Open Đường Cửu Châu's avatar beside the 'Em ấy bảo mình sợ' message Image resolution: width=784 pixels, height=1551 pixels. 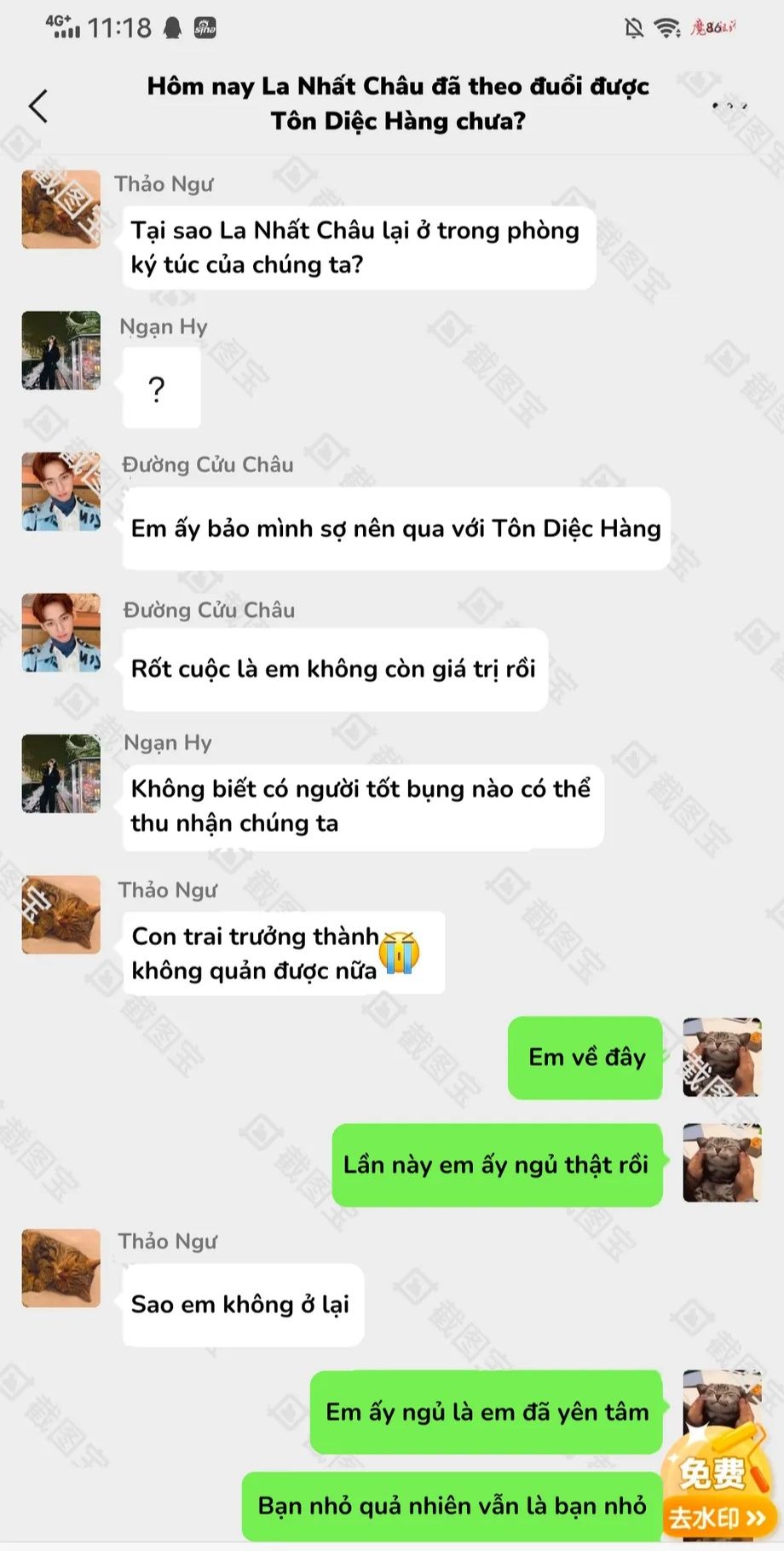tap(61, 492)
